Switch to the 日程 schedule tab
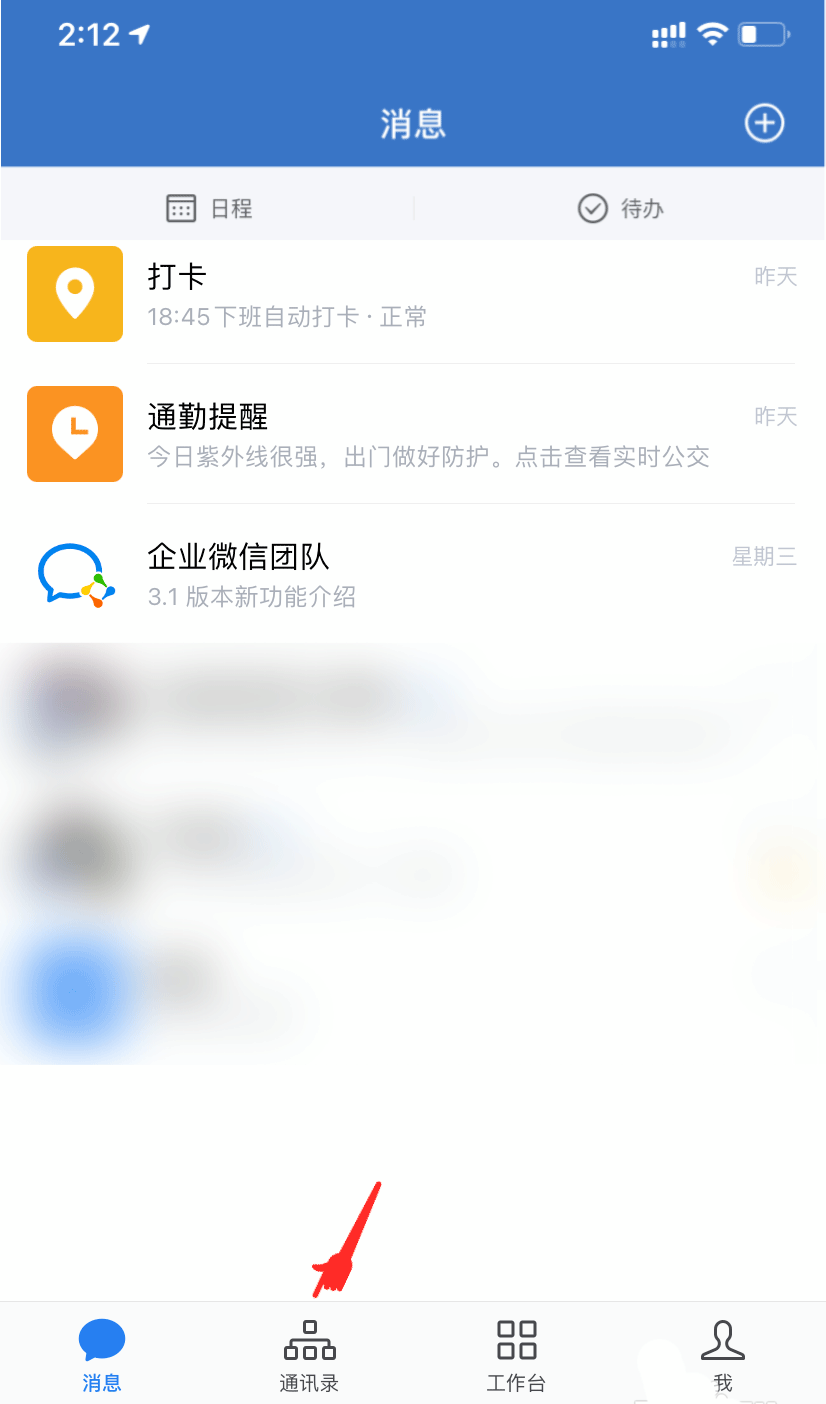This screenshot has width=826, height=1404. click(210, 208)
